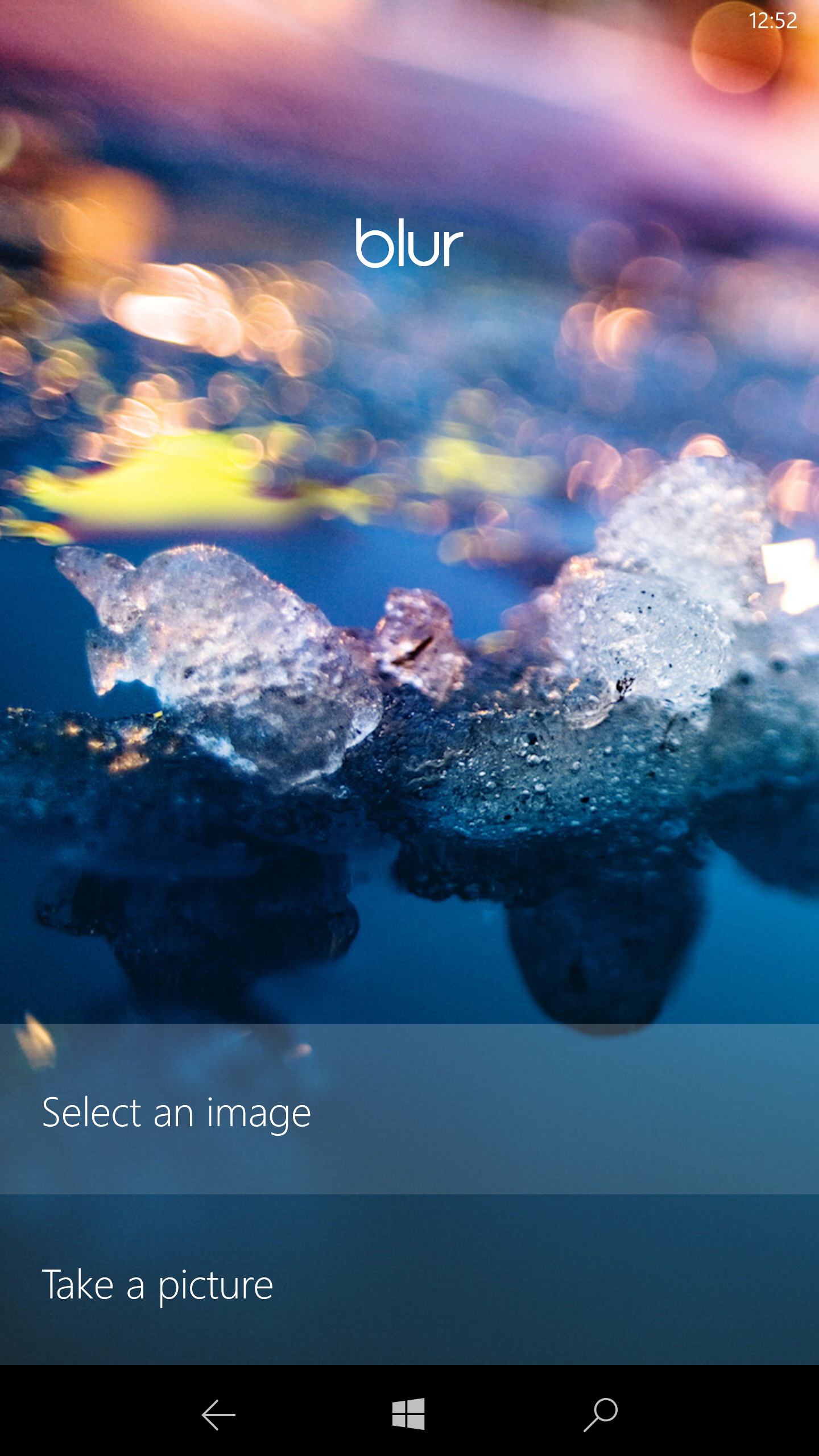Screen dimensions: 819x1456
Task: Return to the Windows Start screen
Action: tap(408, 1413)
